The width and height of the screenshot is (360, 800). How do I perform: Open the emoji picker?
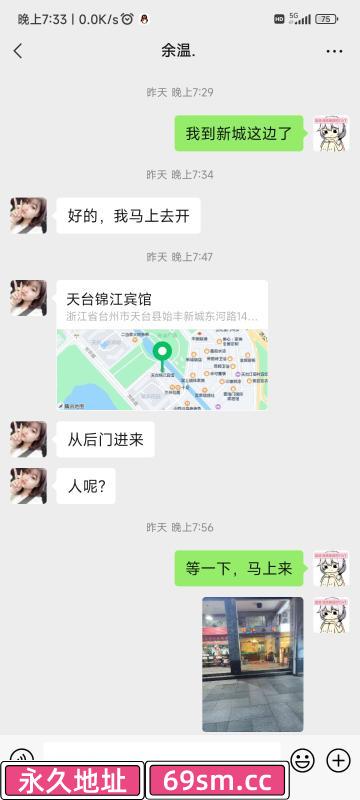tap(302, 760)
